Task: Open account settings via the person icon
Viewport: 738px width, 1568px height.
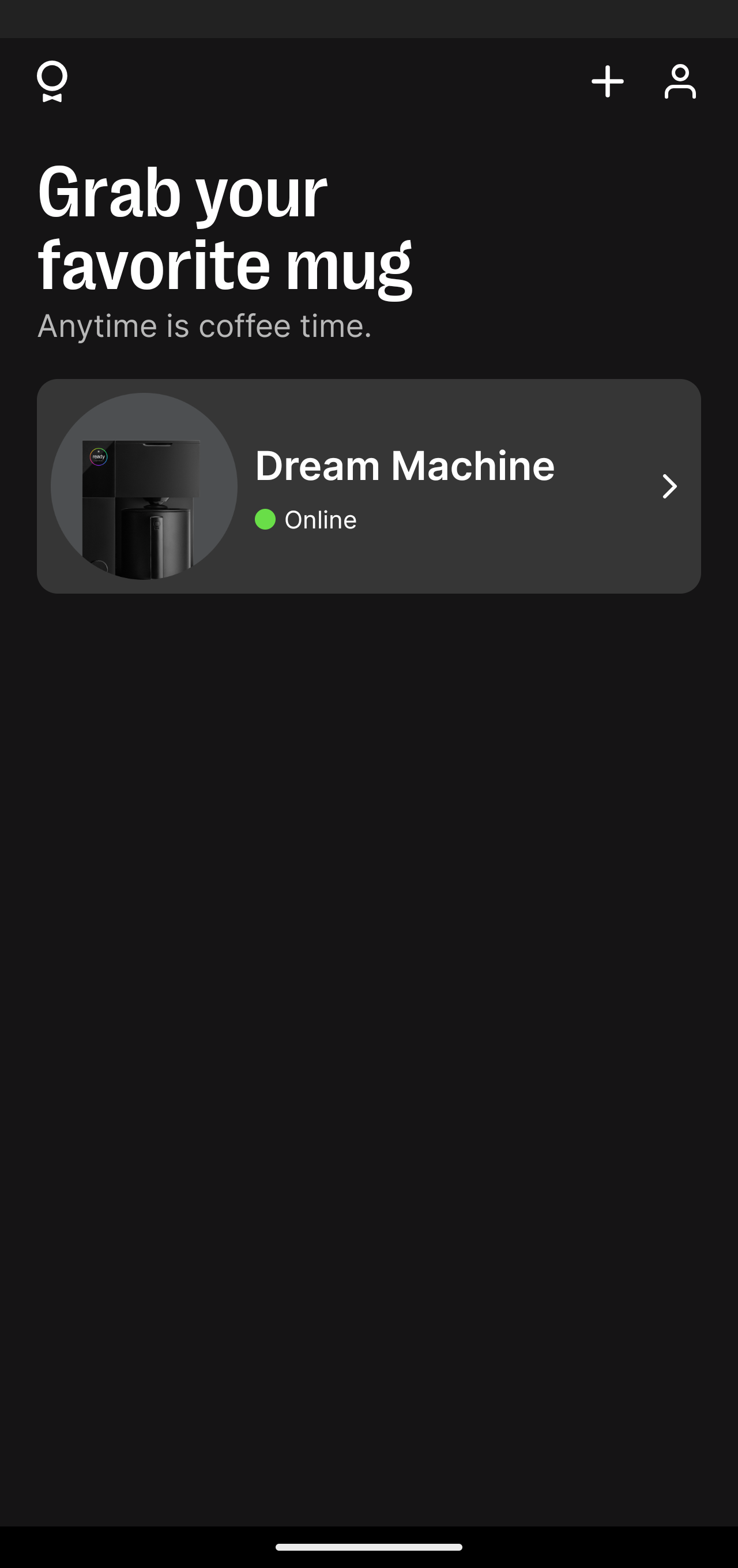Action: click(x=681, y=82)
